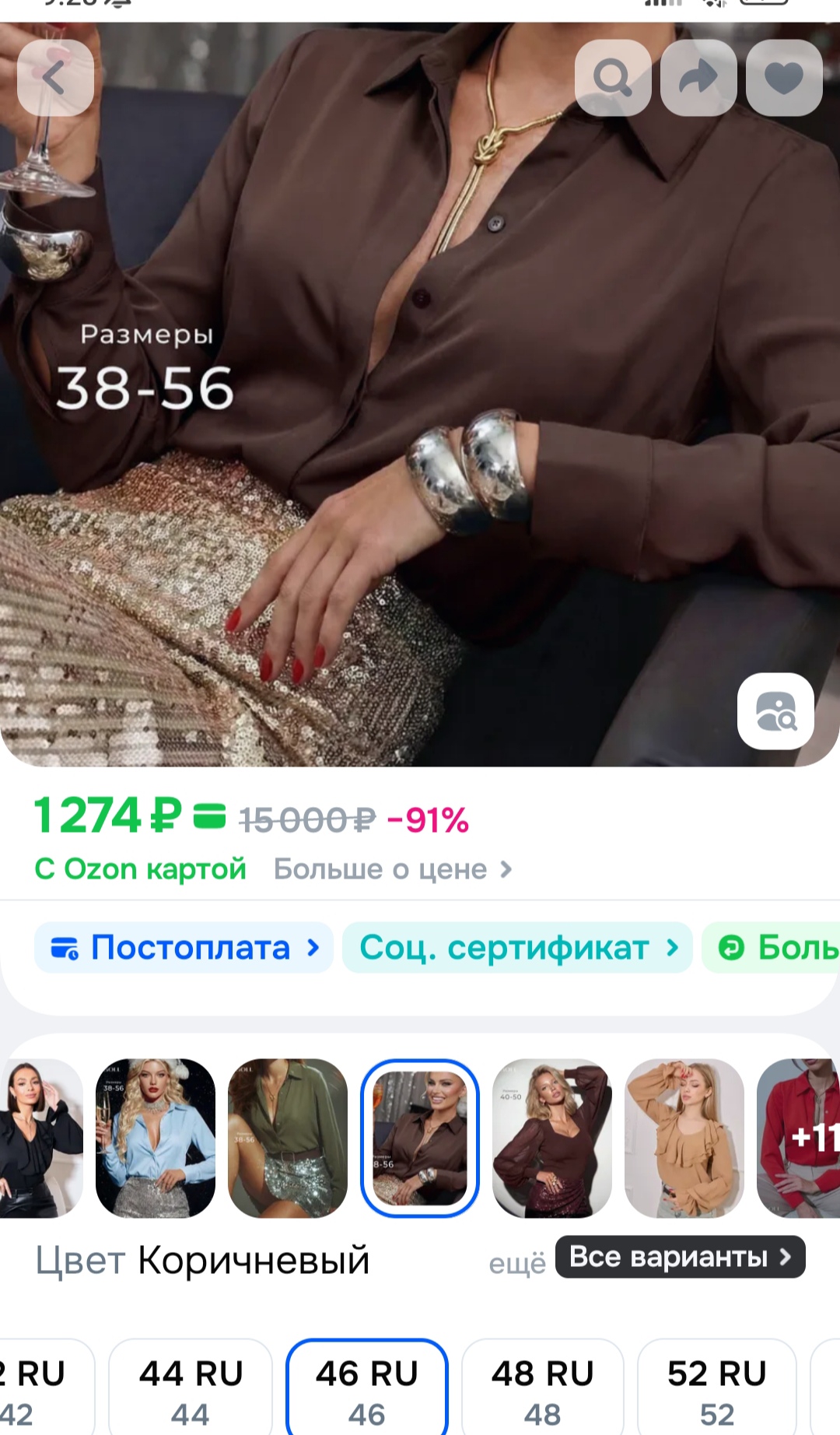Select size 48 RU

[x=543, y=1387]
